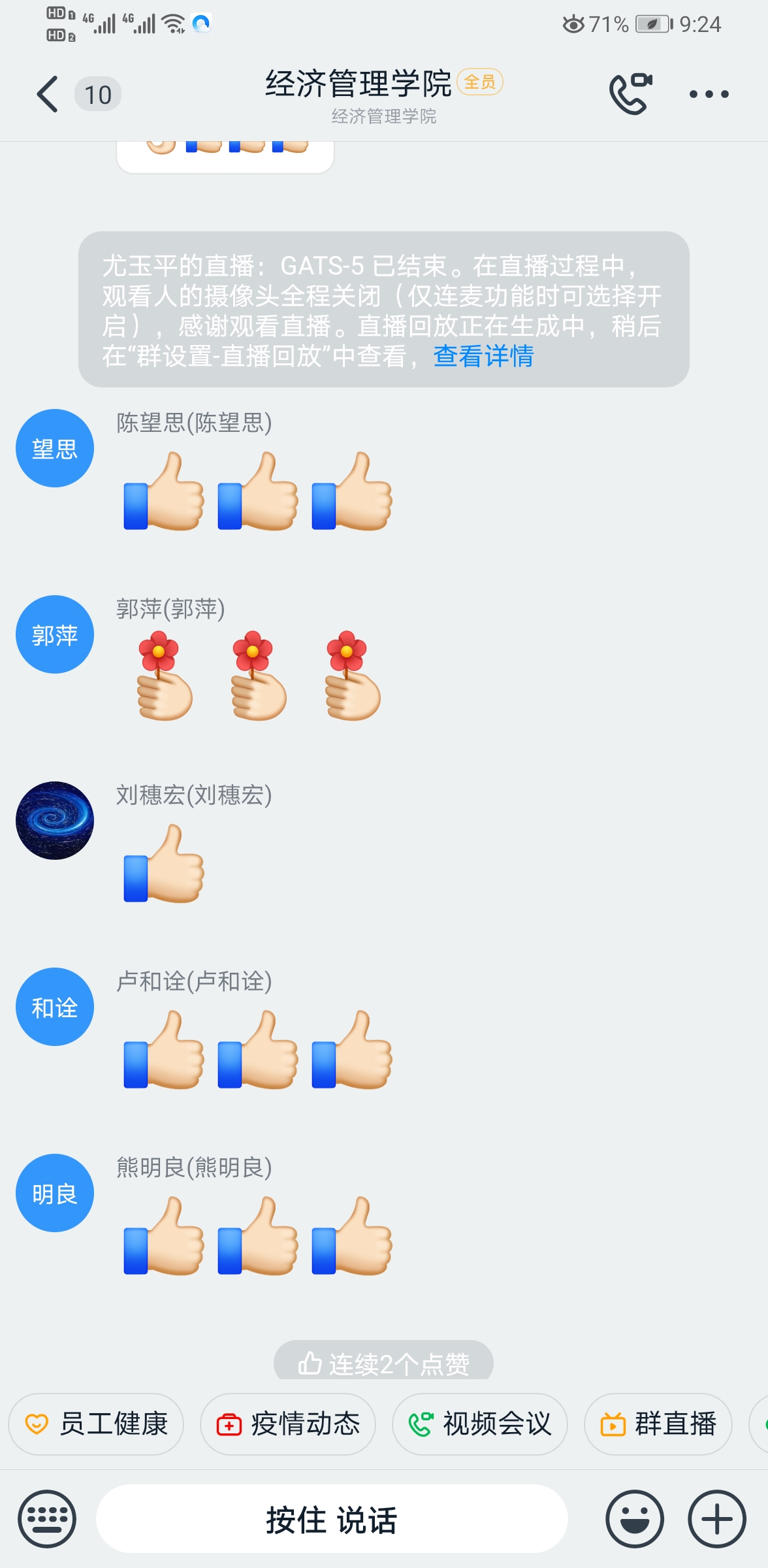Open the emoji picker
Screen dimensions: 768x1568
[635, 1519]
